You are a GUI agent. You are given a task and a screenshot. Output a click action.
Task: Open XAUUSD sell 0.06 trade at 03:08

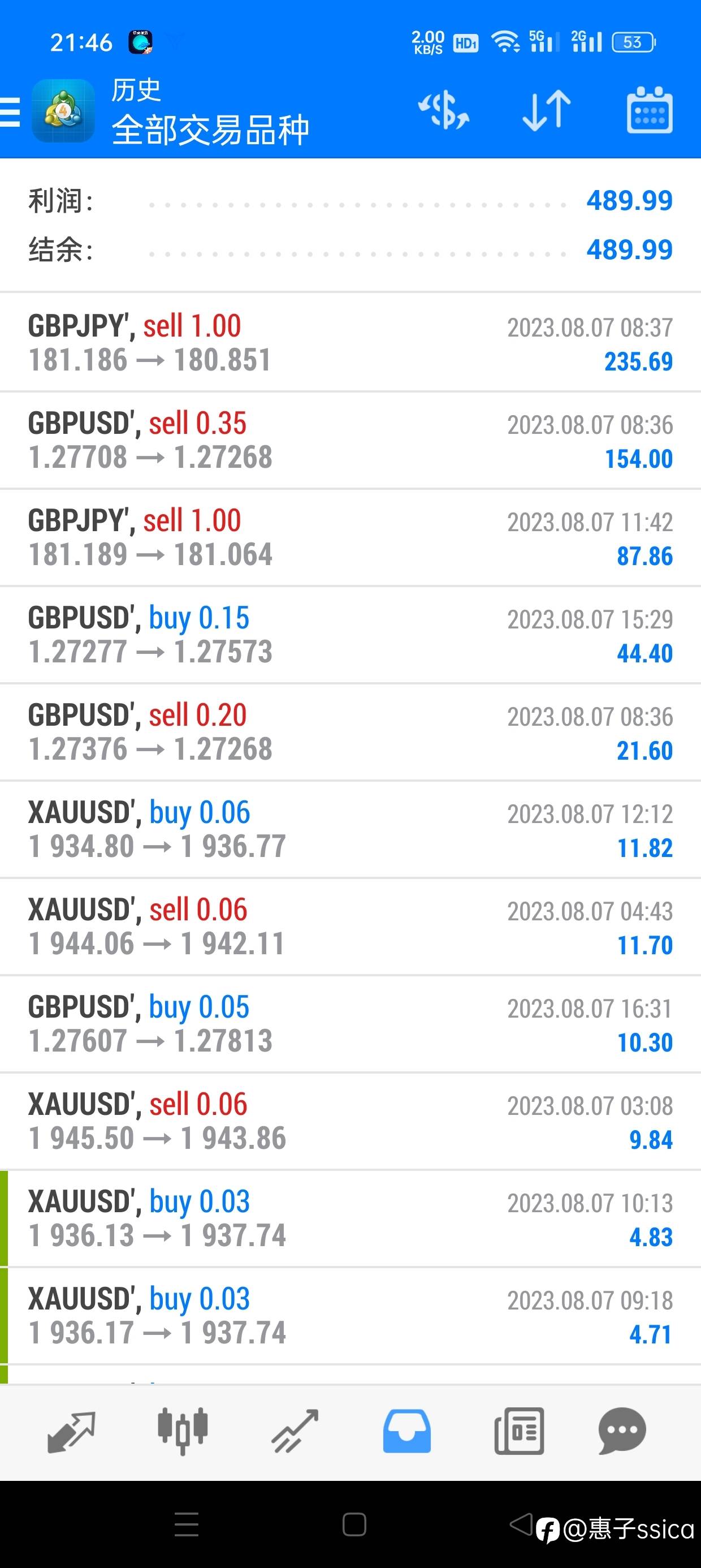(350, 1122)
